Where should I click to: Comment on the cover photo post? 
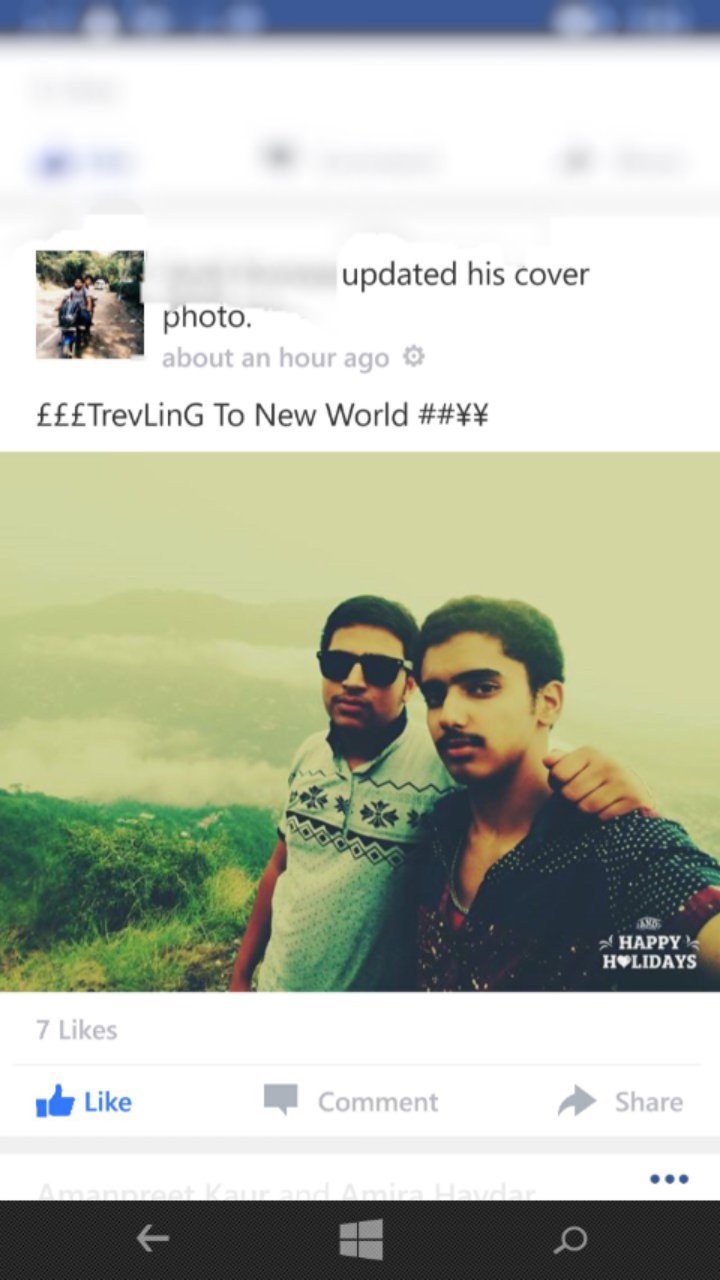pos(351,1101)
